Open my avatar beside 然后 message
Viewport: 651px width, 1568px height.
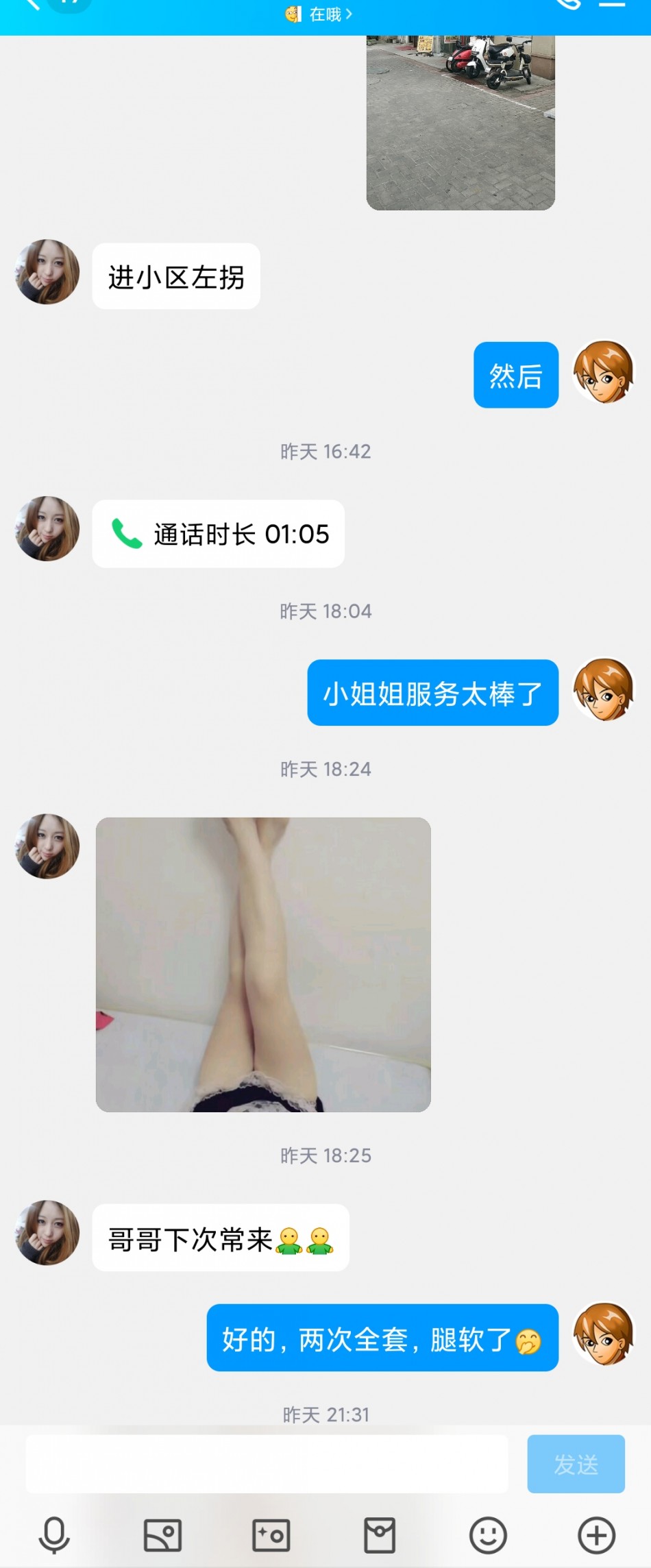604,372
